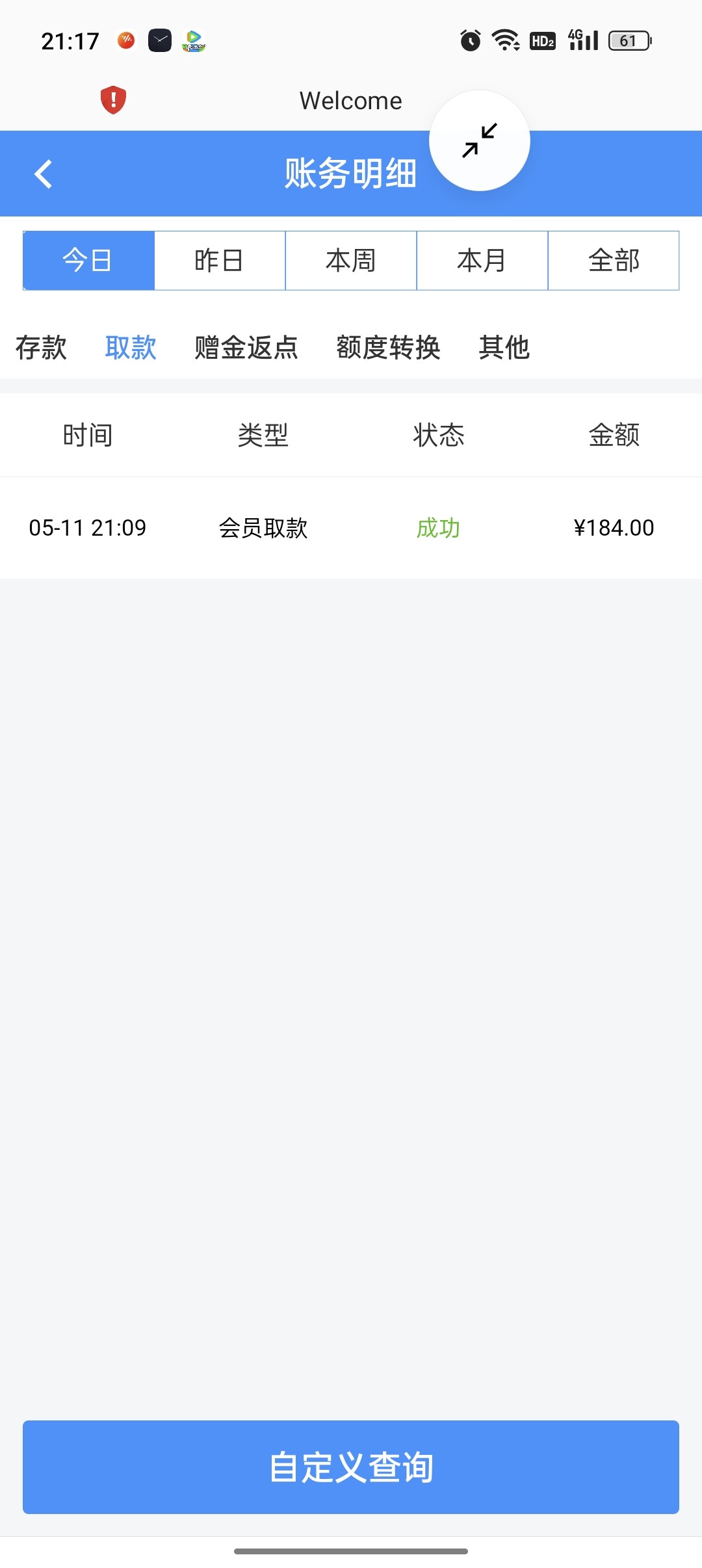702x1568 pixels.
Task: Tap the 自定义查询 button
Action: pyautogui.click(x=351, y=1467)
